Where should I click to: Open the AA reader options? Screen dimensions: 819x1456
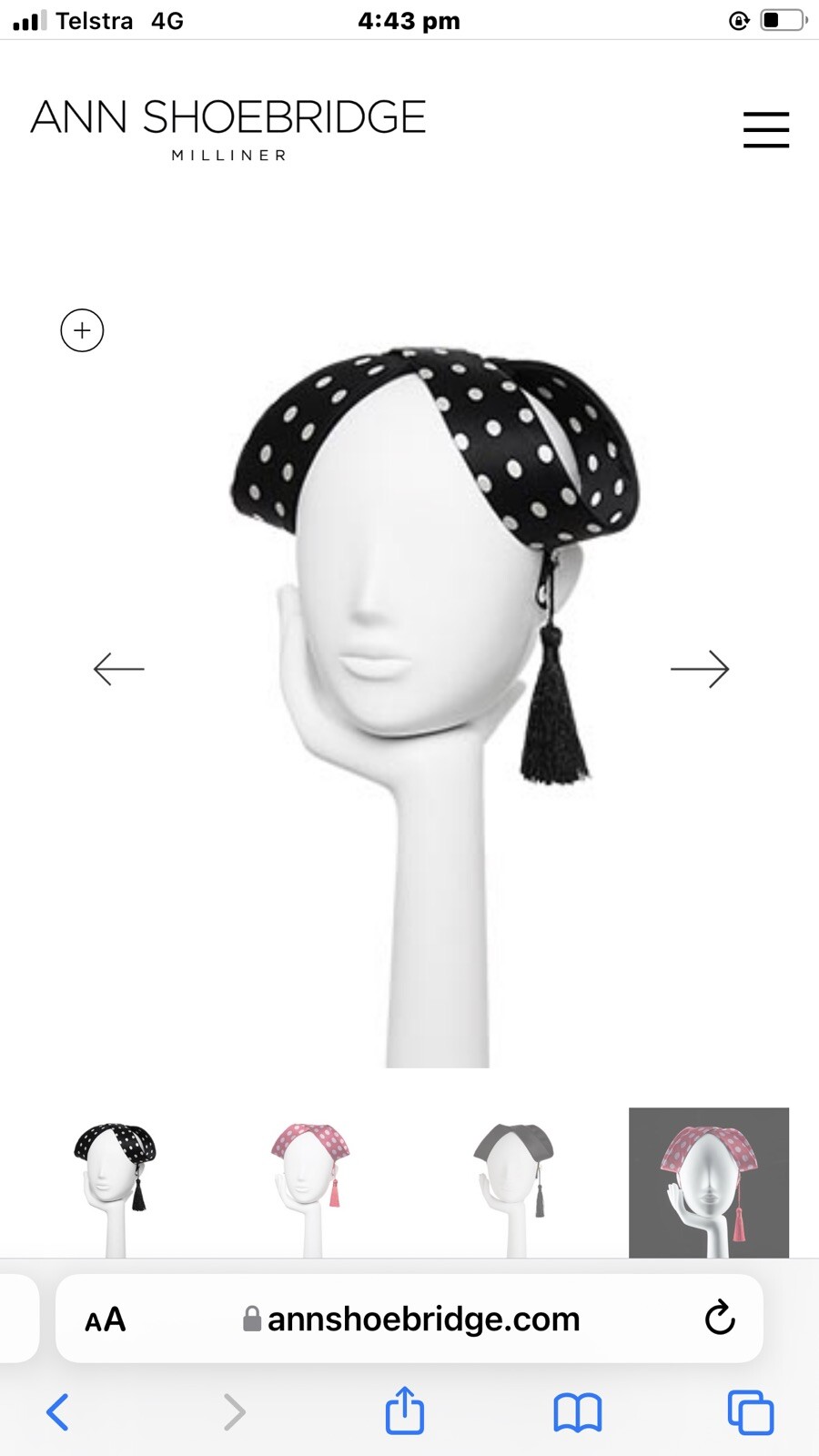tap(106, 1319)
